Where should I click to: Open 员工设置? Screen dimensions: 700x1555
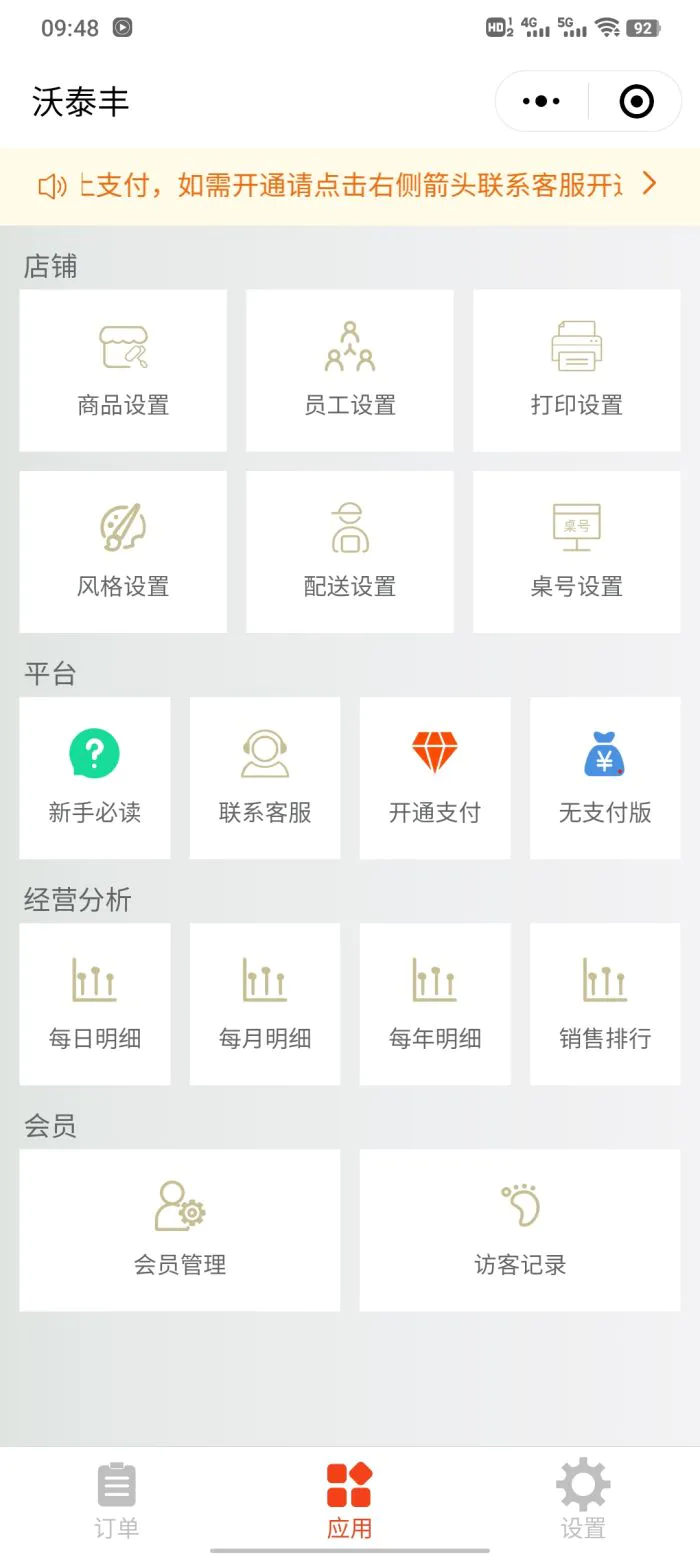[350, 371]
